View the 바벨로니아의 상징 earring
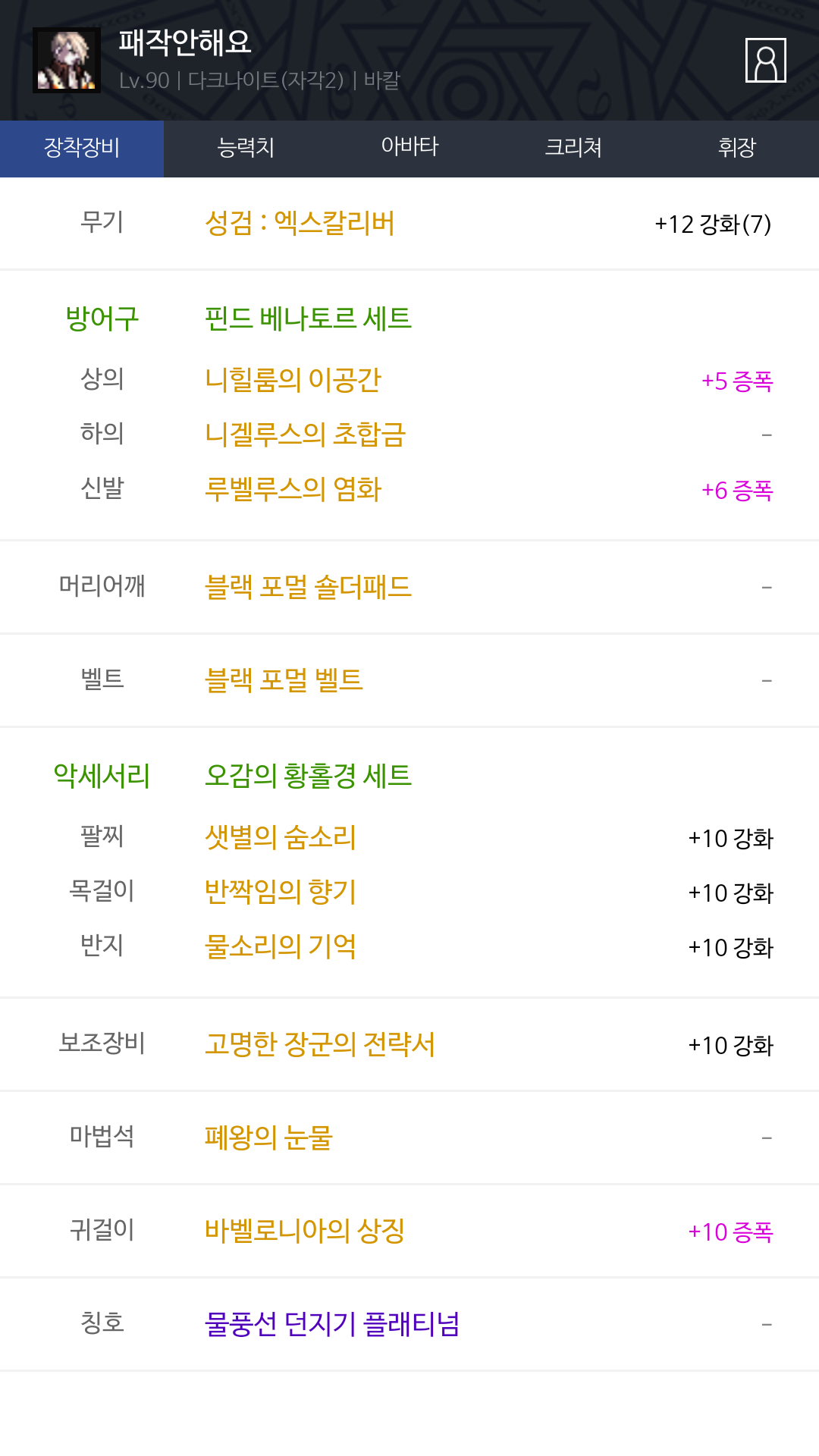This screenshot has width=819, height=1456. tap(305, 1231)
